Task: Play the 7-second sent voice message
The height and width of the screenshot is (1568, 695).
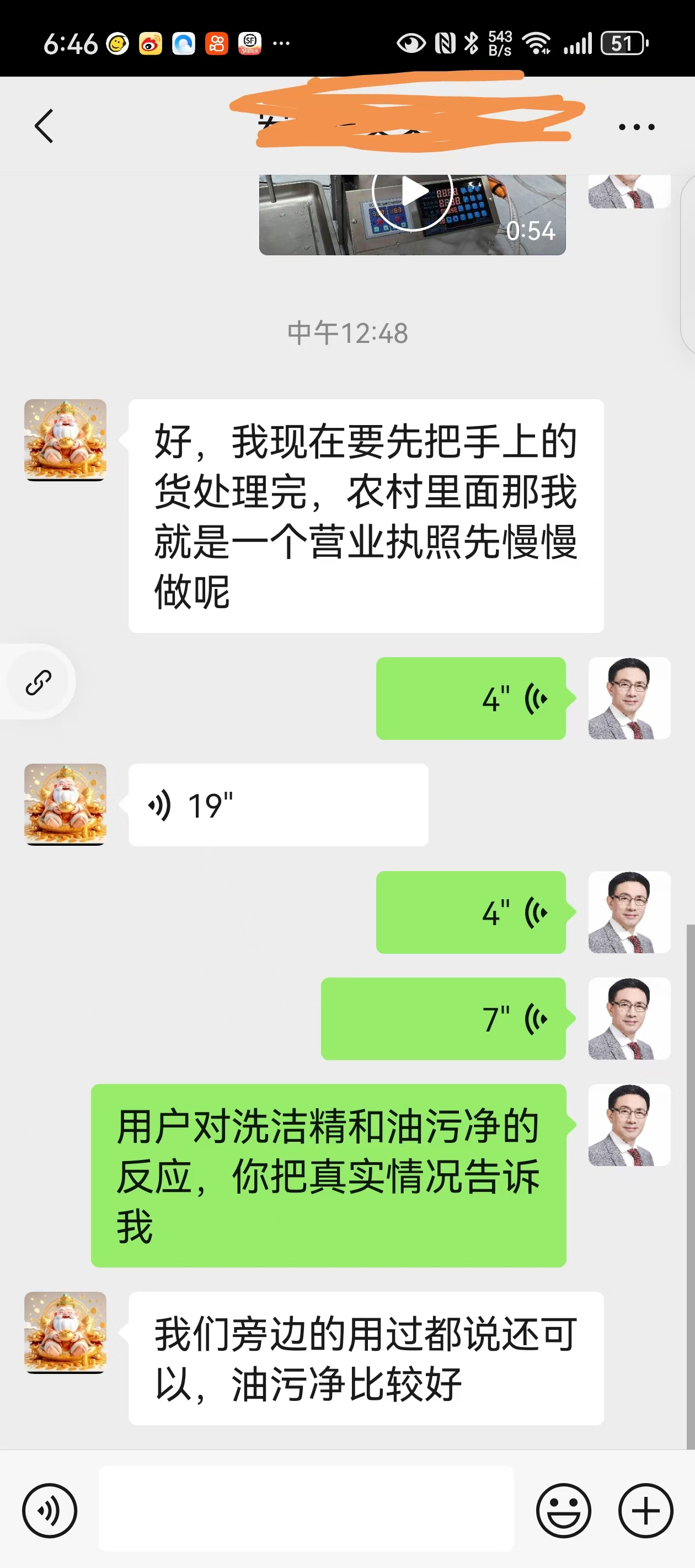Action: (x=443, y=1019)
